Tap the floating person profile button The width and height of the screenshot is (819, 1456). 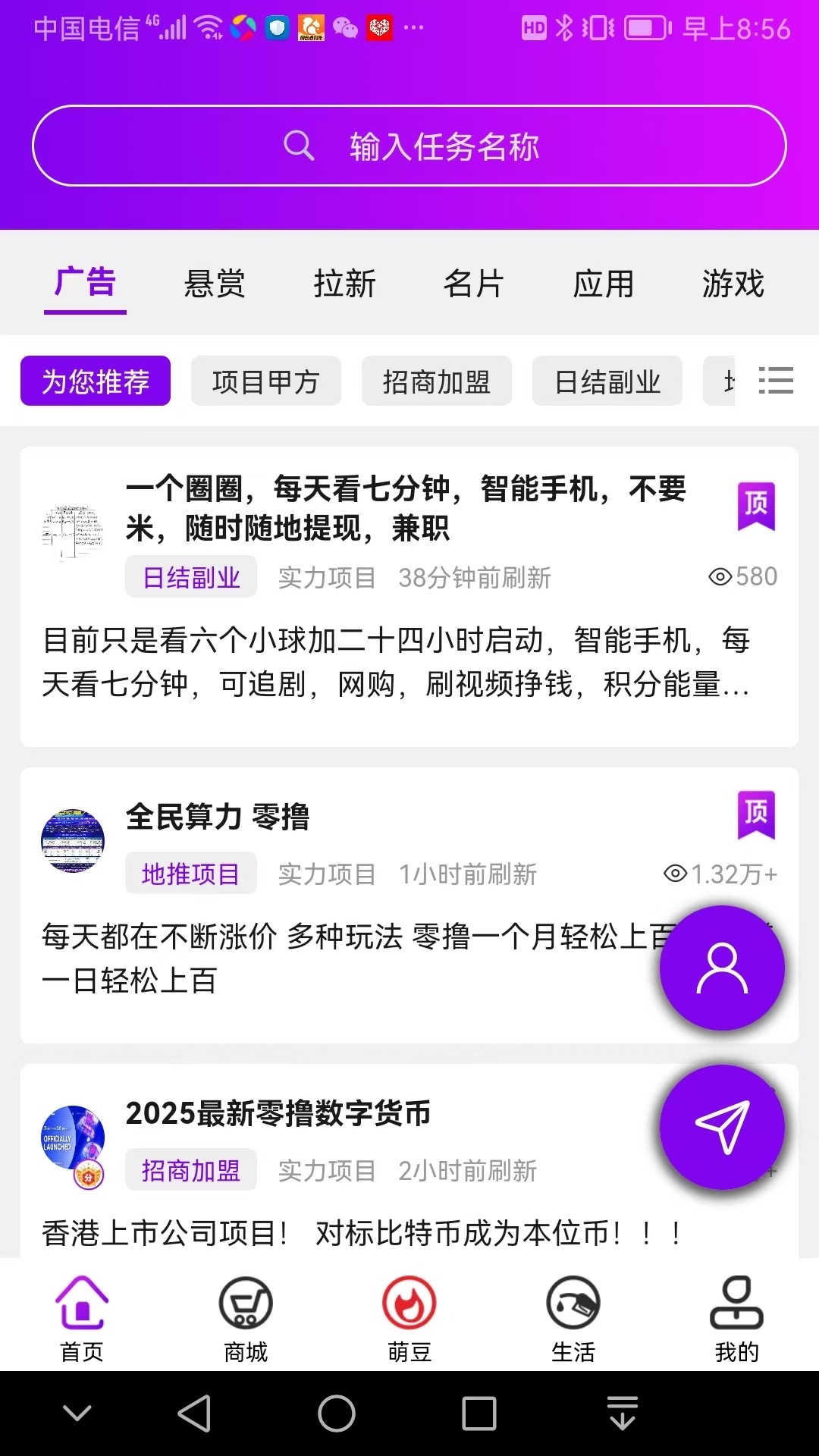pos(722,968)
